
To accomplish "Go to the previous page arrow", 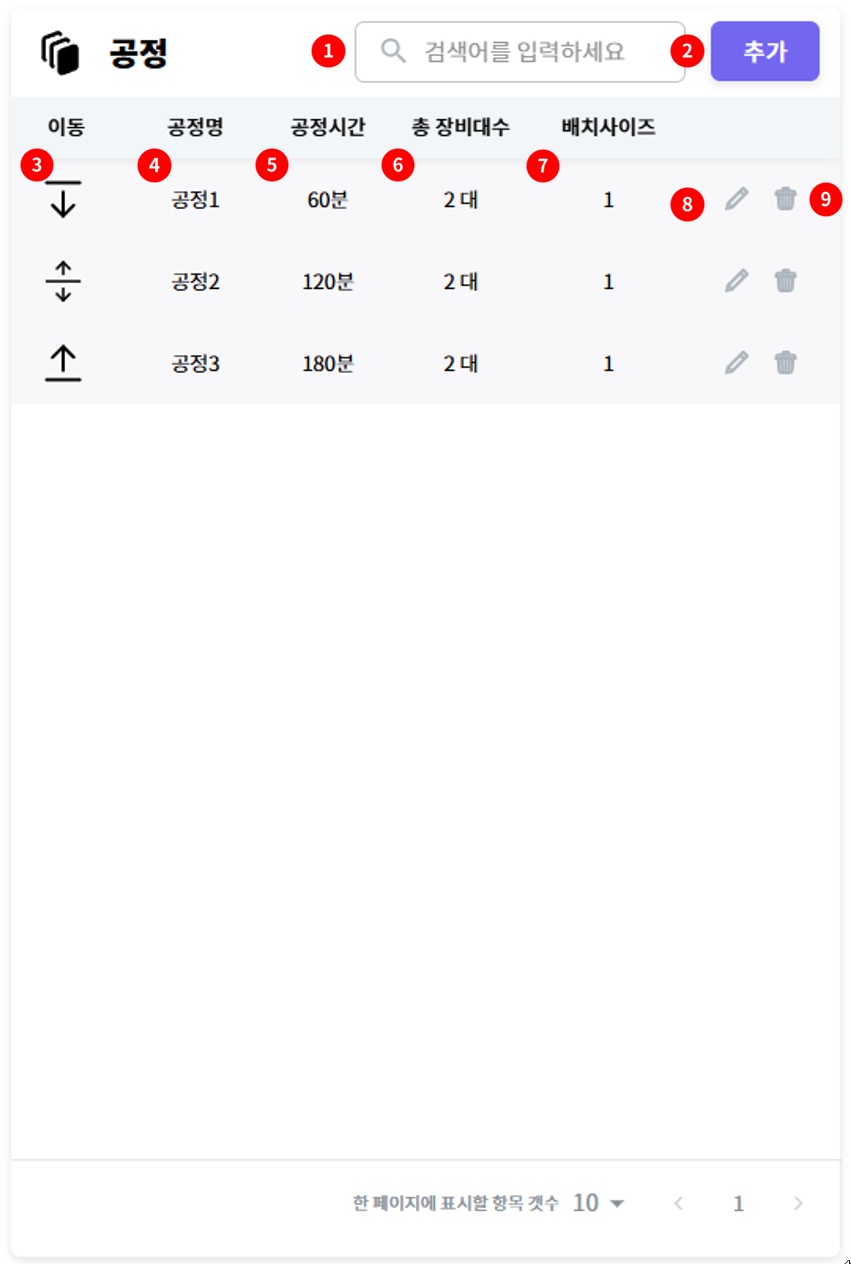I will (679, 1203).
